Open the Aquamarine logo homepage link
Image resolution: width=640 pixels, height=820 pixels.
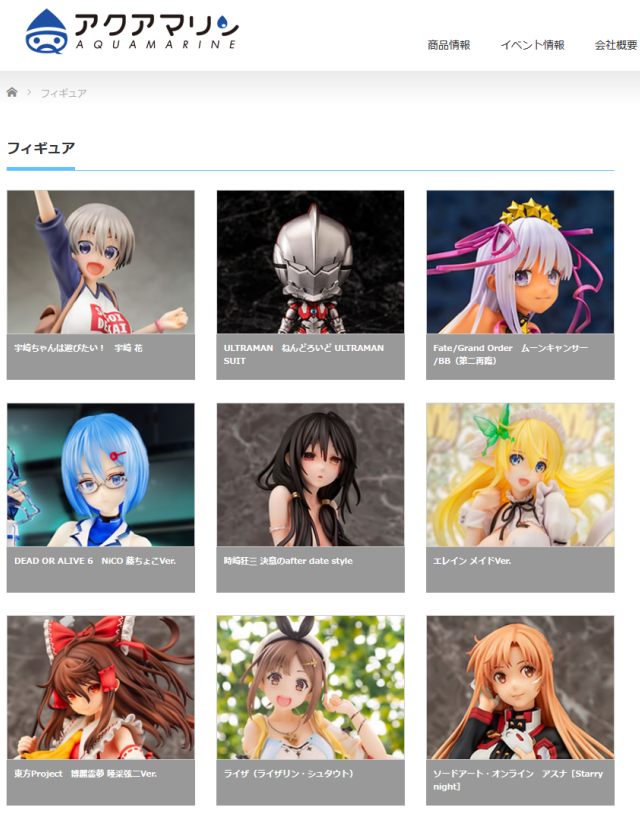pos(132,31)
